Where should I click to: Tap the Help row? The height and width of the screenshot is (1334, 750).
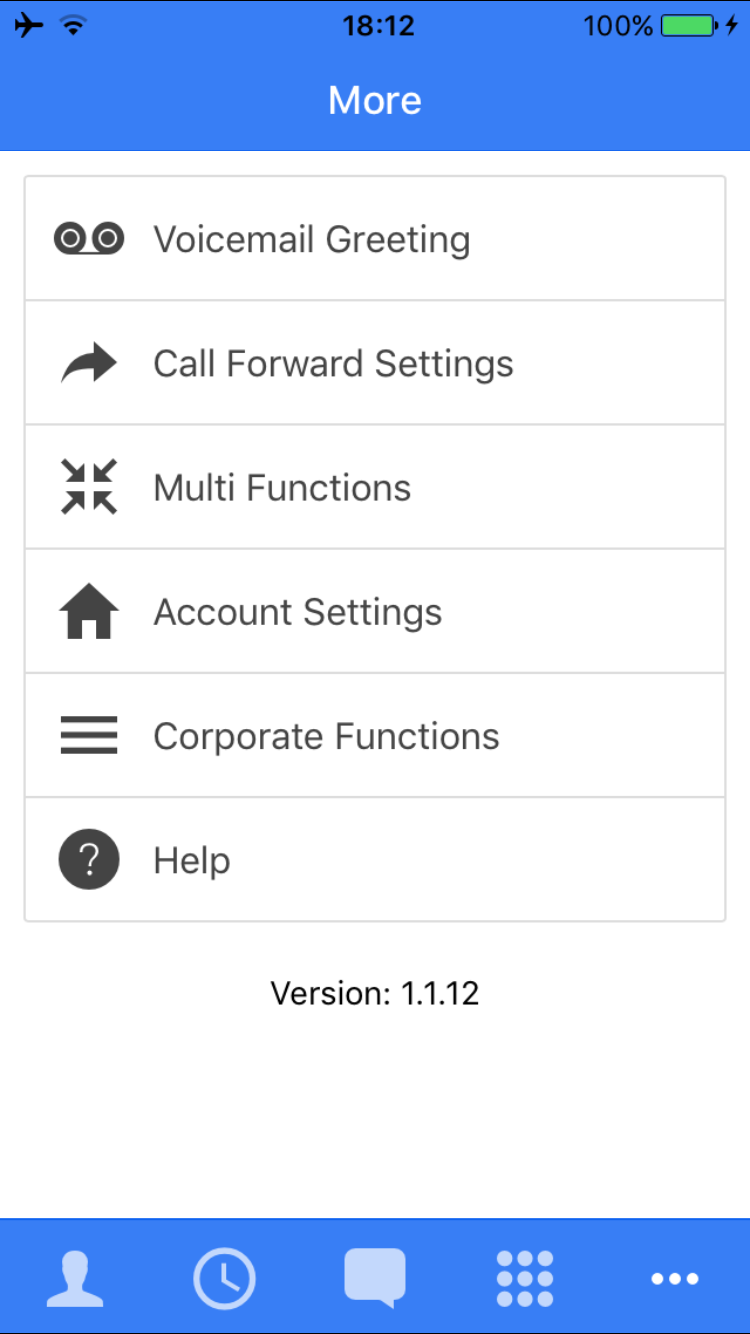tap(375, 859)
